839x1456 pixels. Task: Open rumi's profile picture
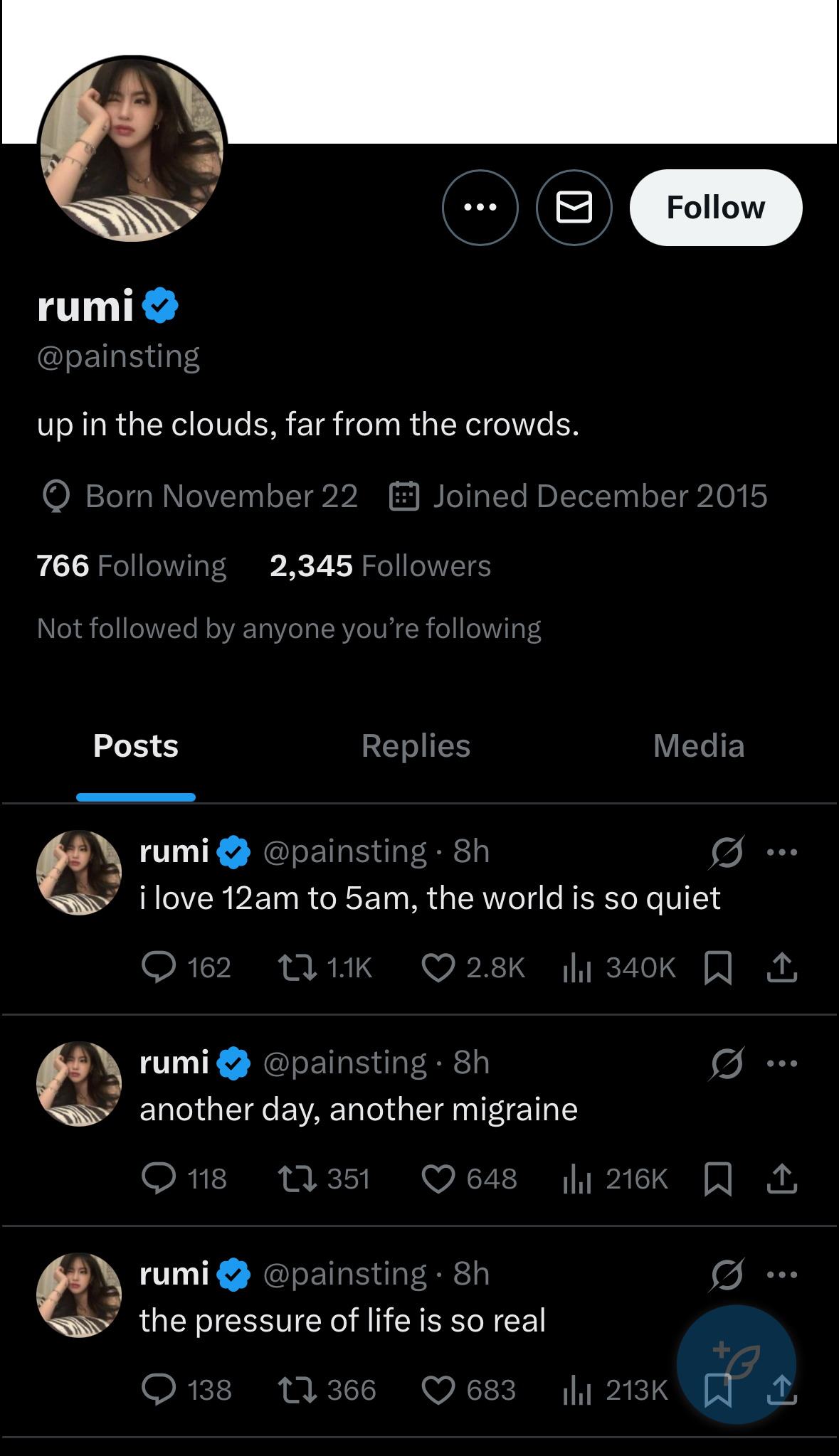pos(132,149)
